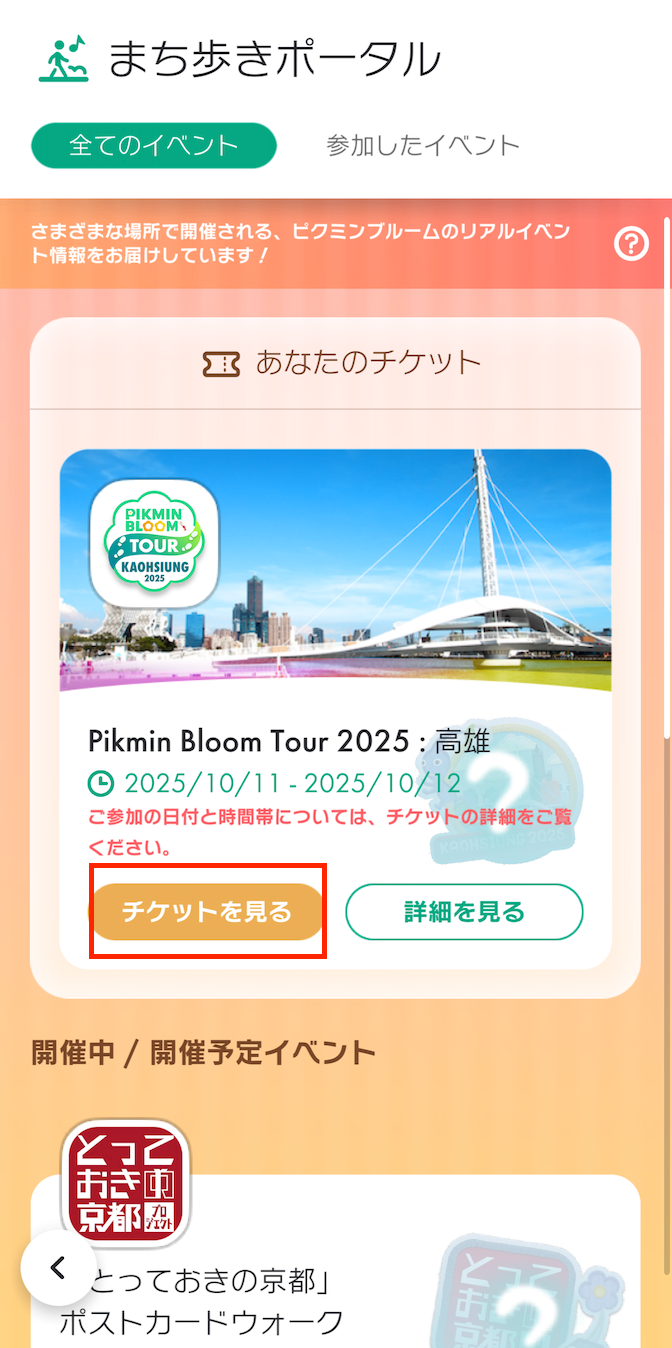This screenshot has width=672, height=1348.
Task: Switch to the 参加したイベント tab
Action: [423, 146]
